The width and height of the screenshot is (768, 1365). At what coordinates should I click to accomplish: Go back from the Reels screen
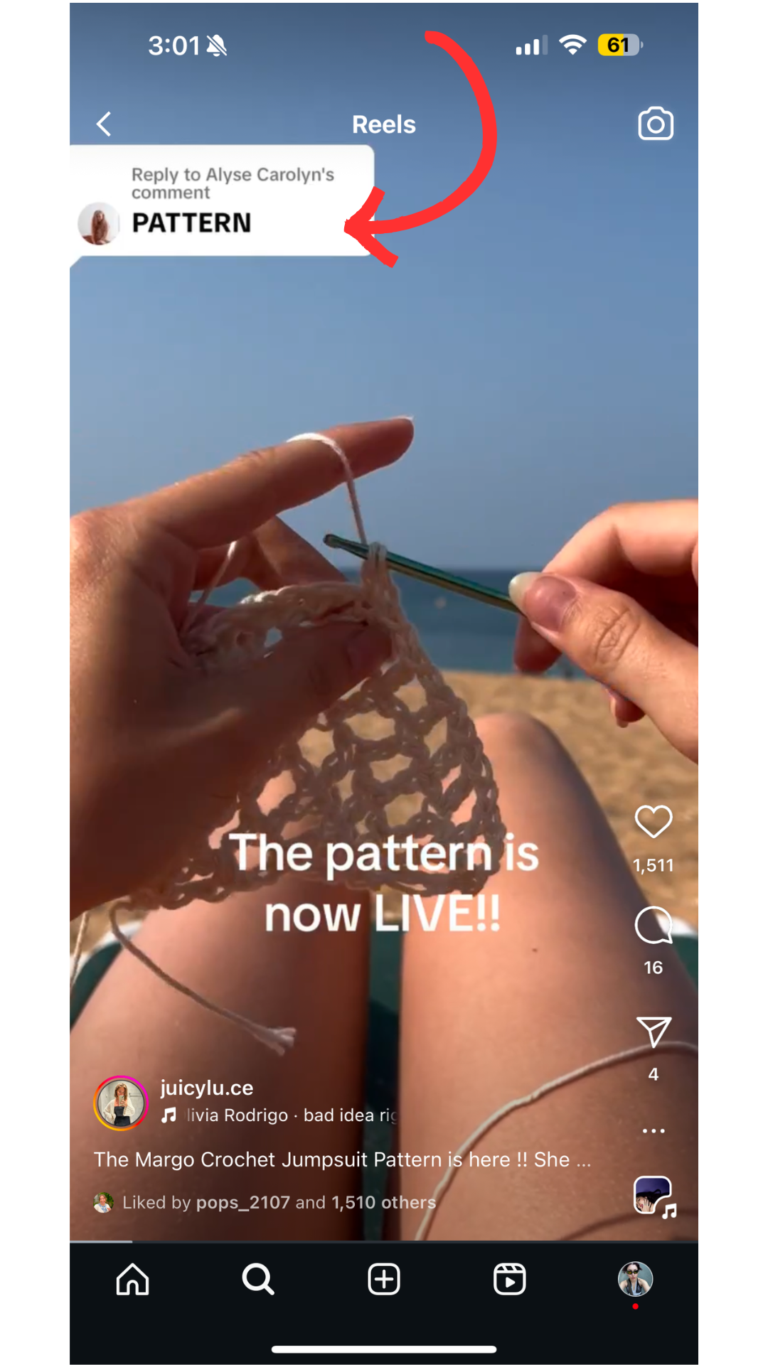tap(104, 124)
